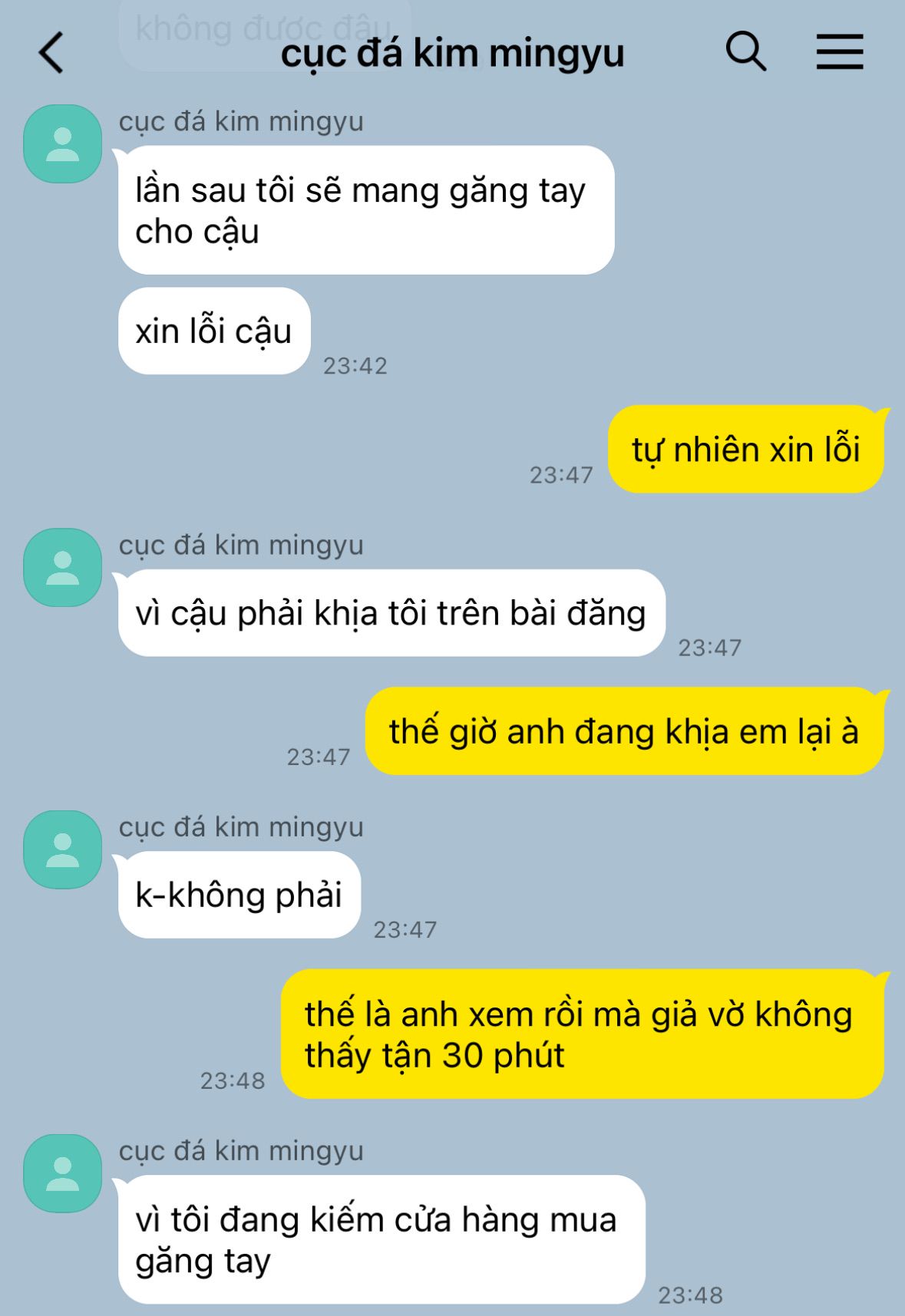View profile from avatar beside "k-không phải"
Viewport: 905px width, 1316px height.
tap(63, 850)
